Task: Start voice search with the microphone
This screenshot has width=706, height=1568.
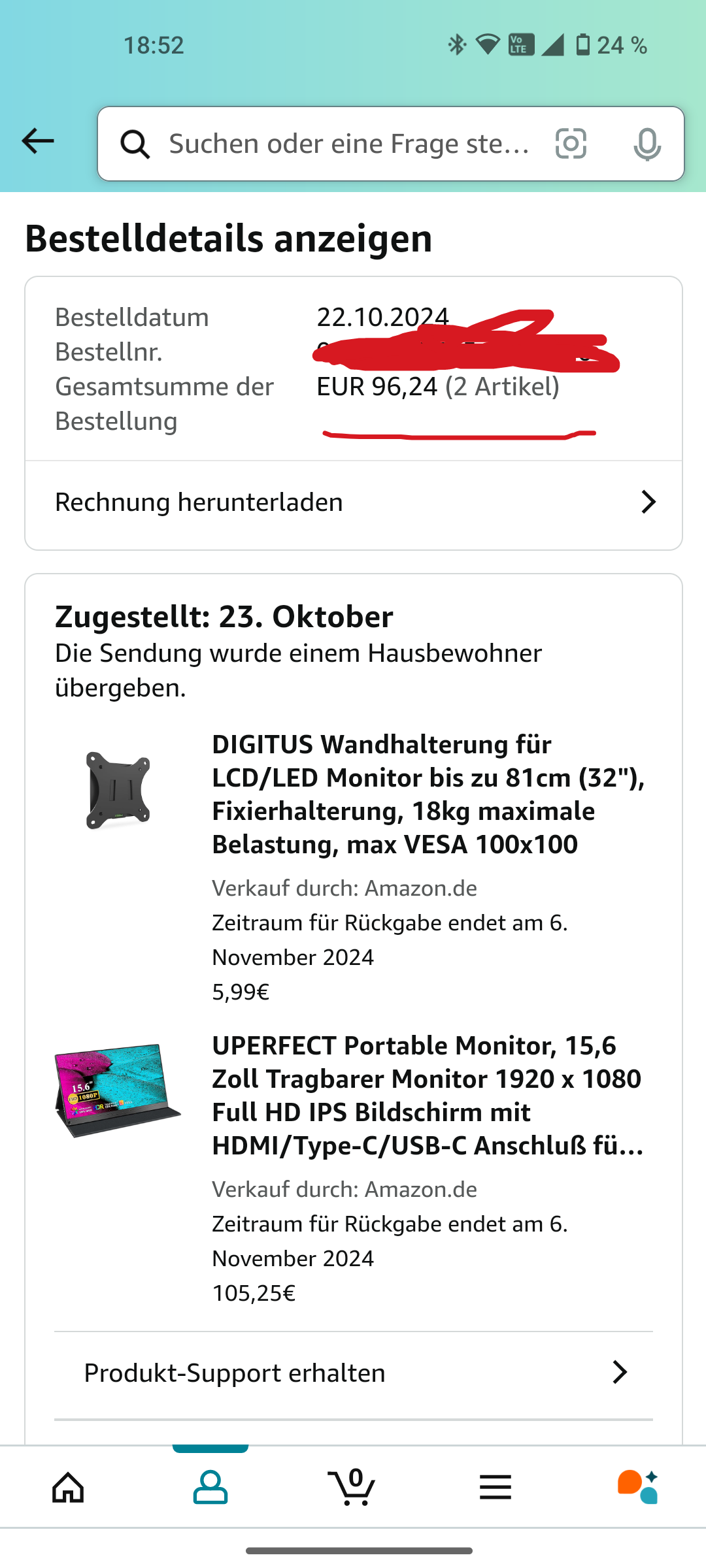Action: (647, 144)
